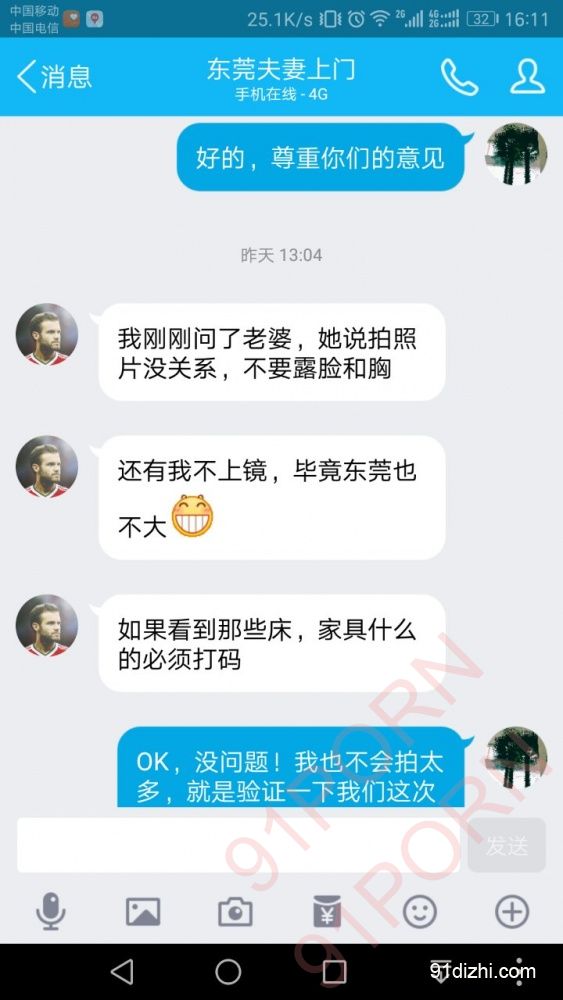The image size is (563, 1000).
Task: View the sender's avatar beside 我刚刚问了老婆
Action: (47, 335)
